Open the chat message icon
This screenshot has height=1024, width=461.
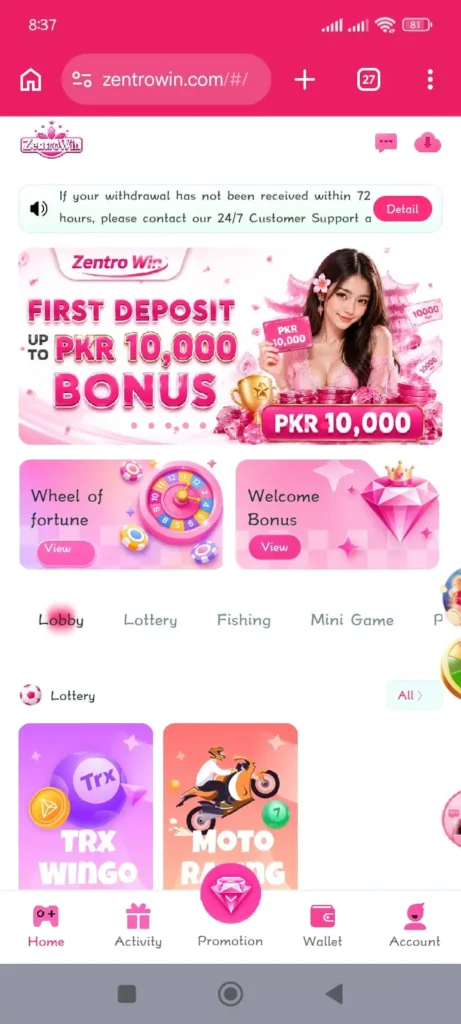[x=386, y=142]
